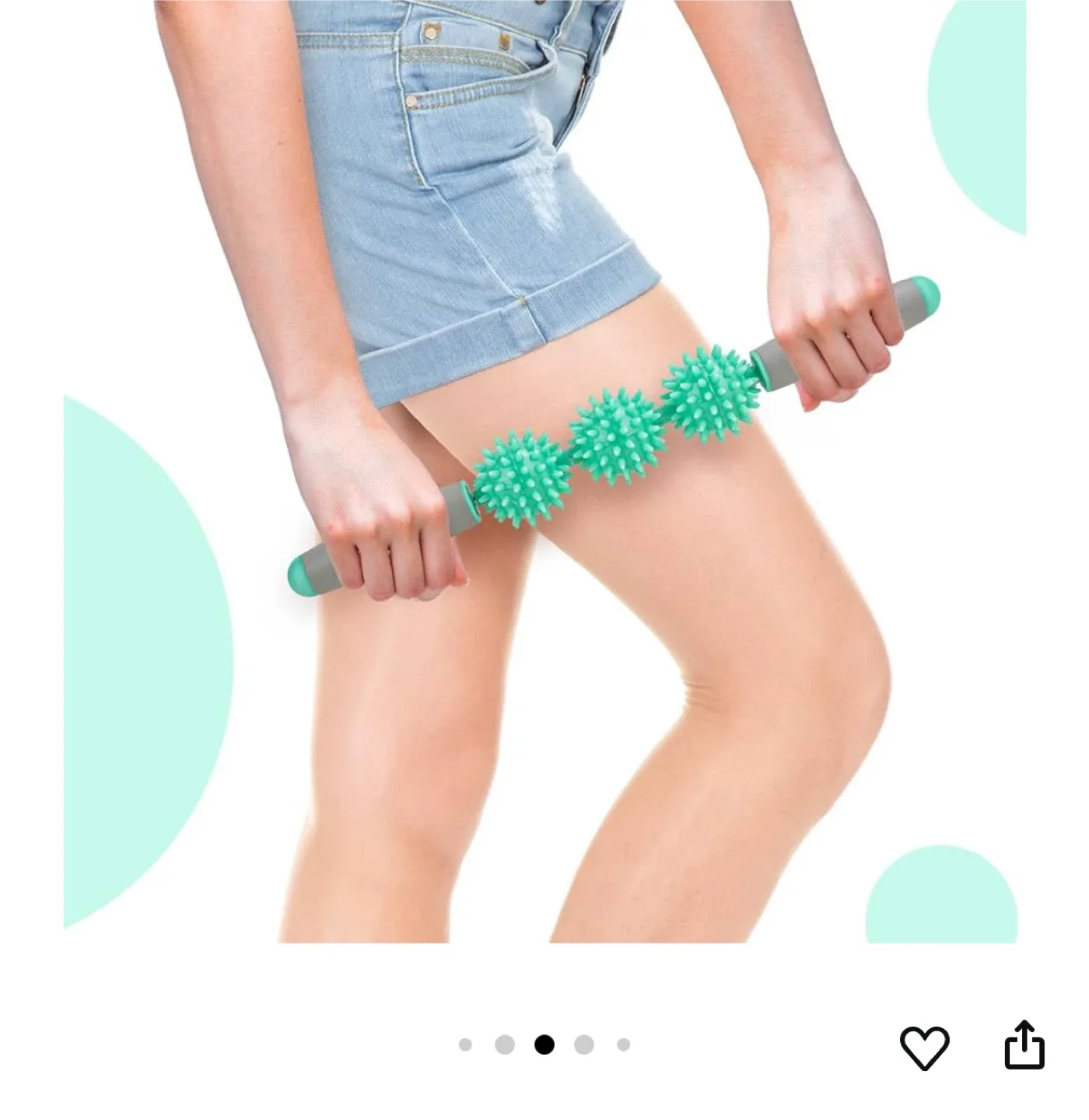Tap the spiky green massage balls in the photo
Screen dimensions: 1089x1120
[x=615, y=439]
